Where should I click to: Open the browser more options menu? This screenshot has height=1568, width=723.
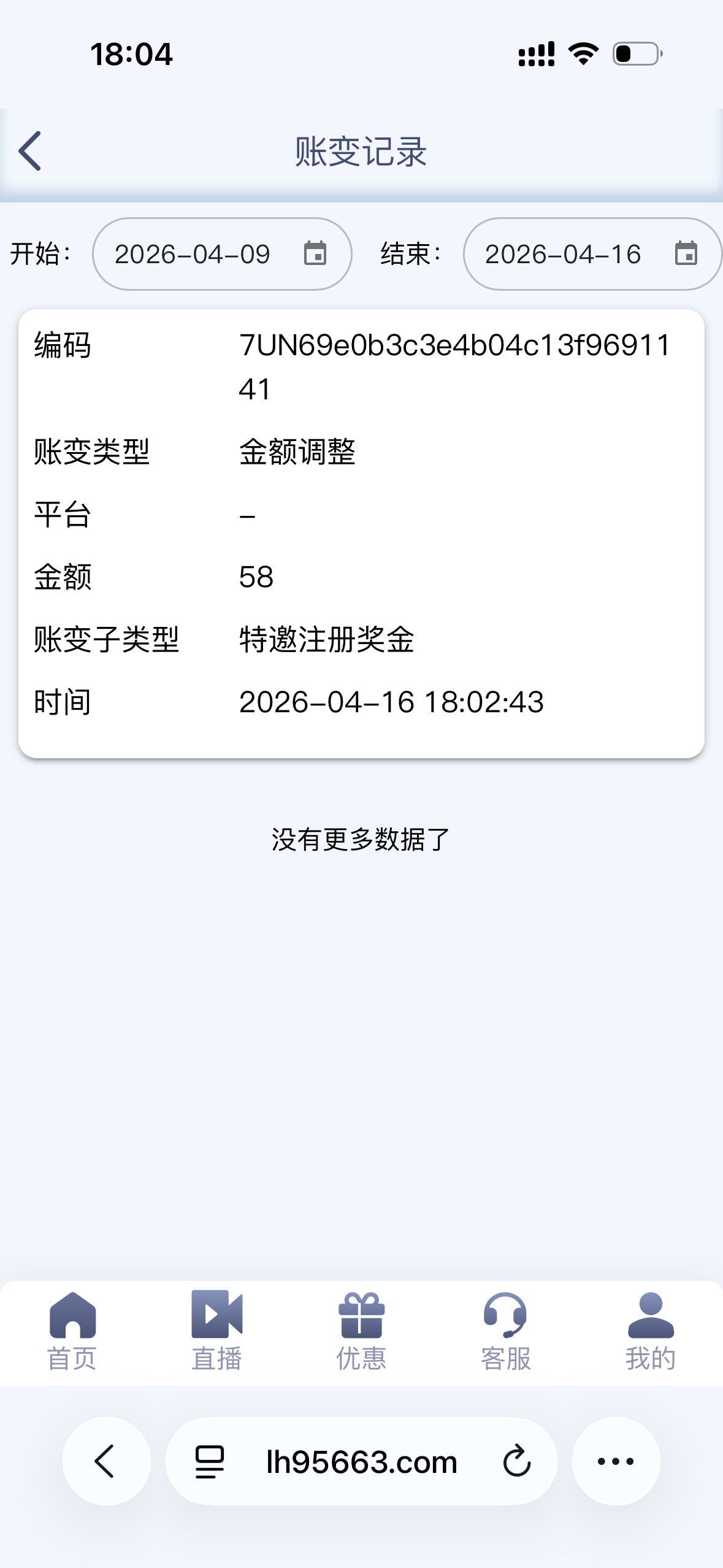click(x=616, y=1461)
